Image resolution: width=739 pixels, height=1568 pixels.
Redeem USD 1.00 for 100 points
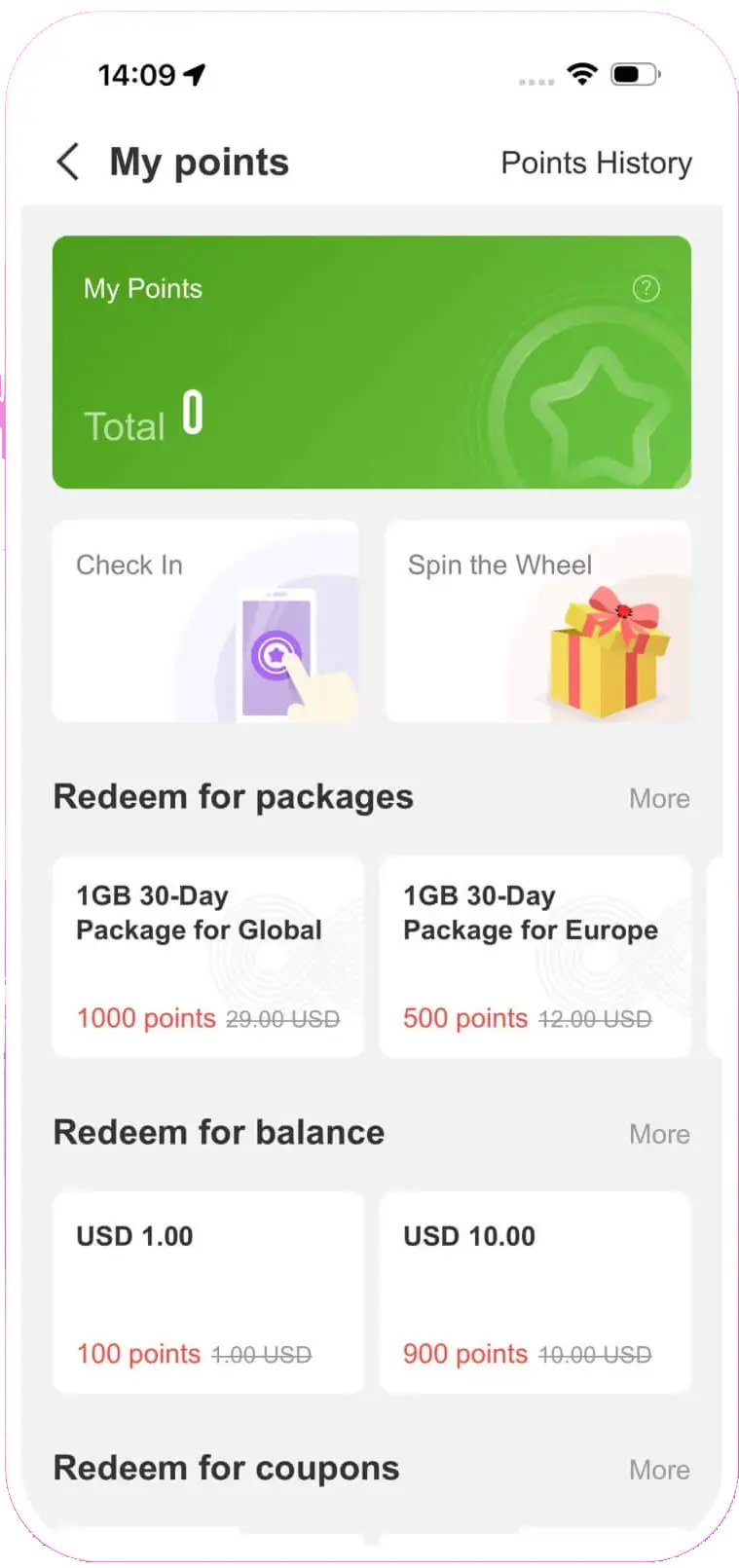[x=207, y=1292]
